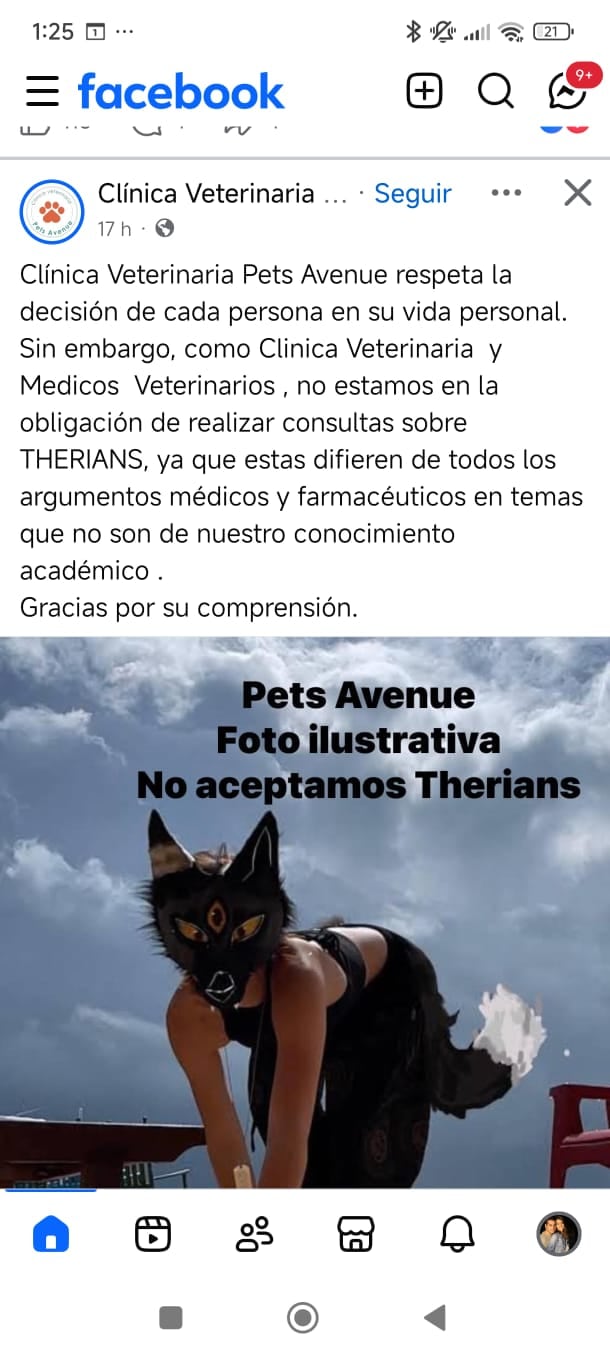
Task: Open Facebook search
Action: [x=495, y=92]
